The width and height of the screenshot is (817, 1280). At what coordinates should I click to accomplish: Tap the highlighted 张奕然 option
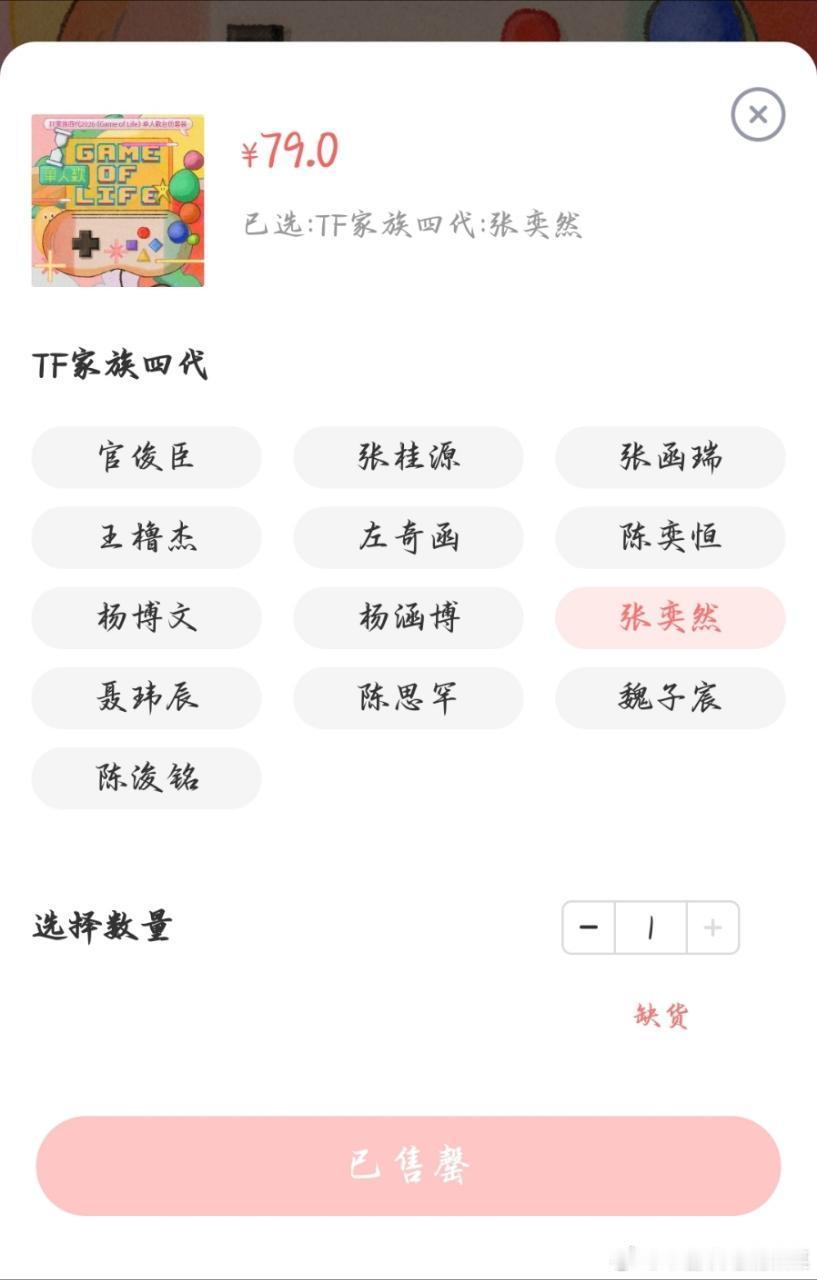(x=669, y=618)
